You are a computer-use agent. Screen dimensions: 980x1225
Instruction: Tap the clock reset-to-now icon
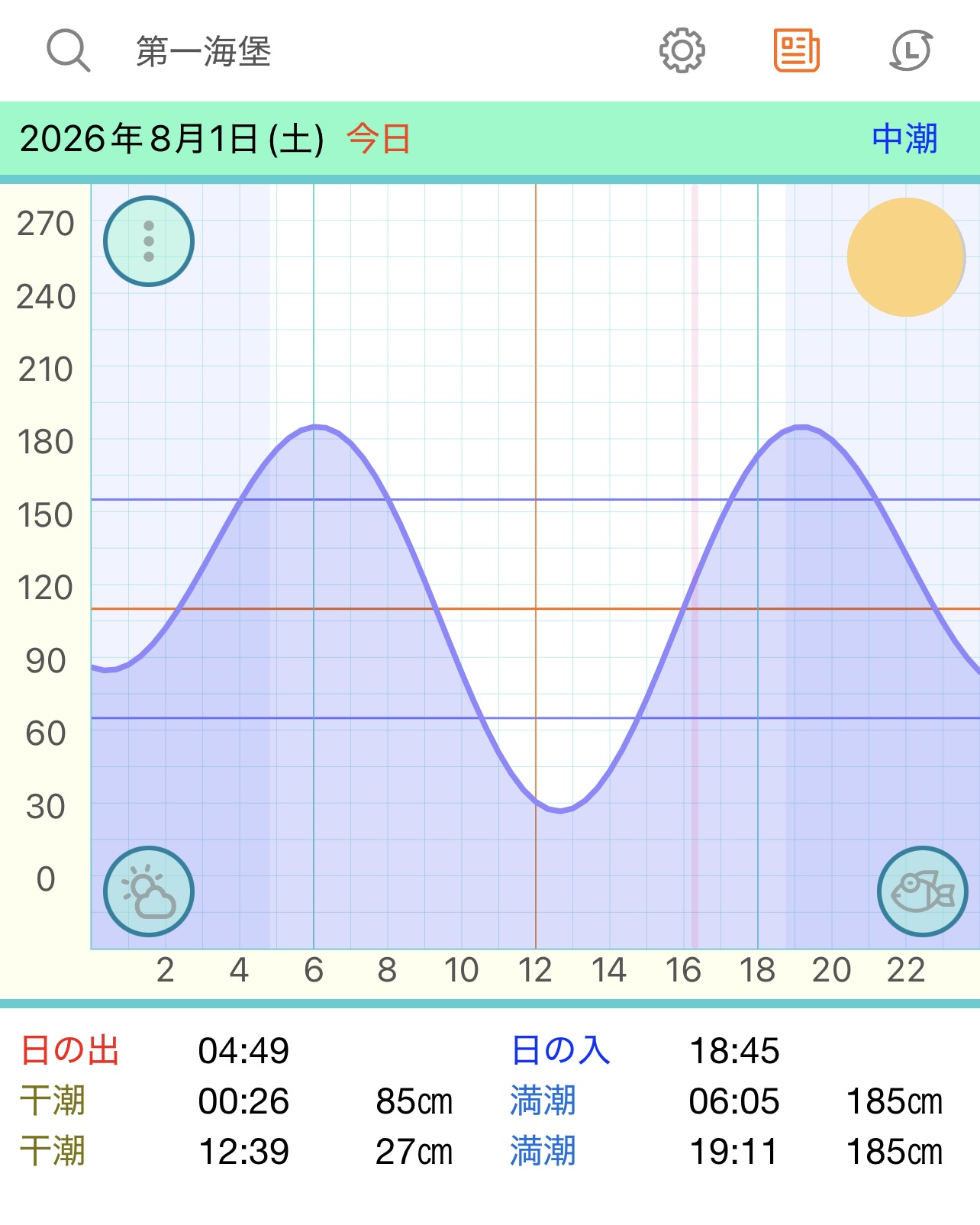tap(911, 50)
